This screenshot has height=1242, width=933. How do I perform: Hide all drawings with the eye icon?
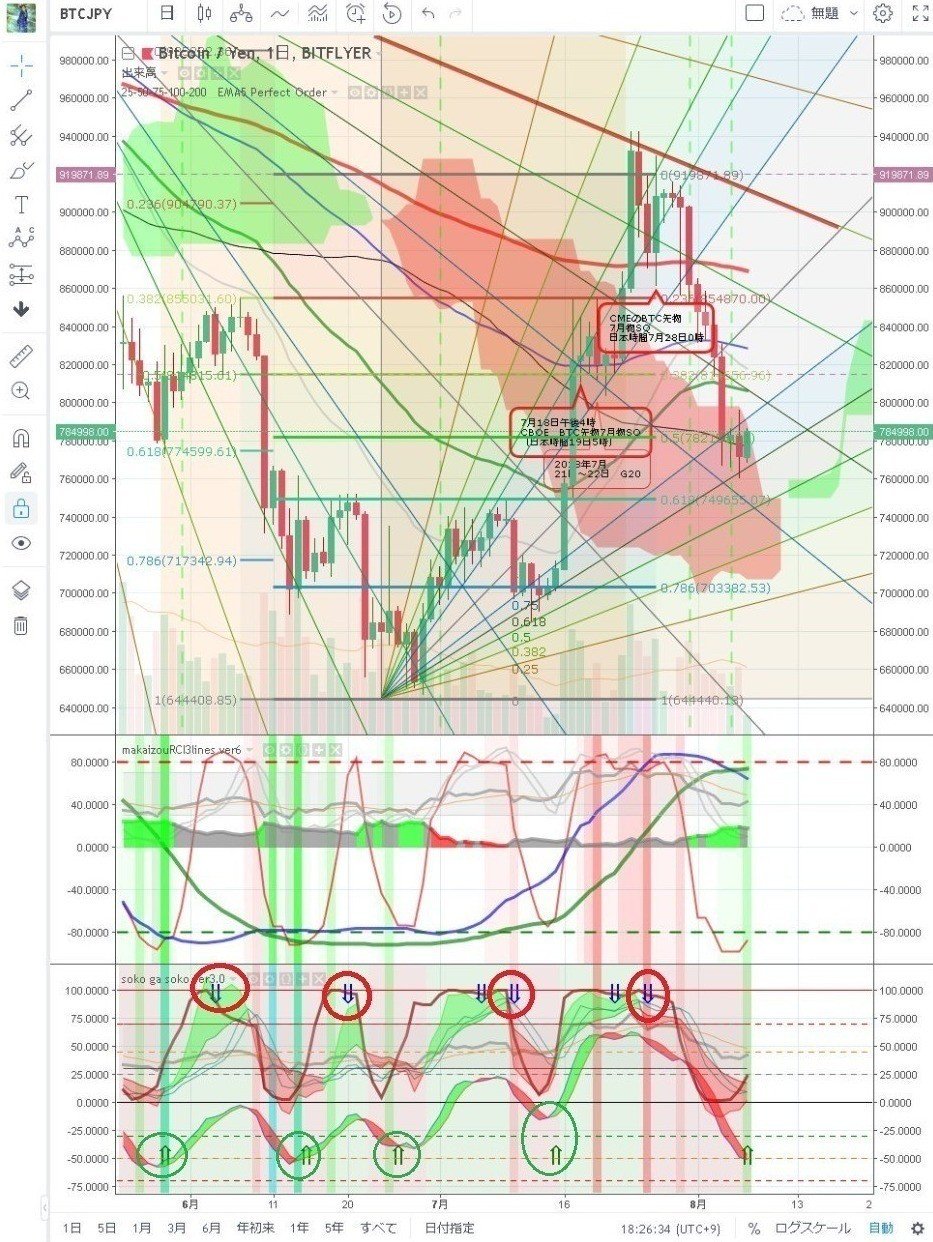[x=21, y=543]
